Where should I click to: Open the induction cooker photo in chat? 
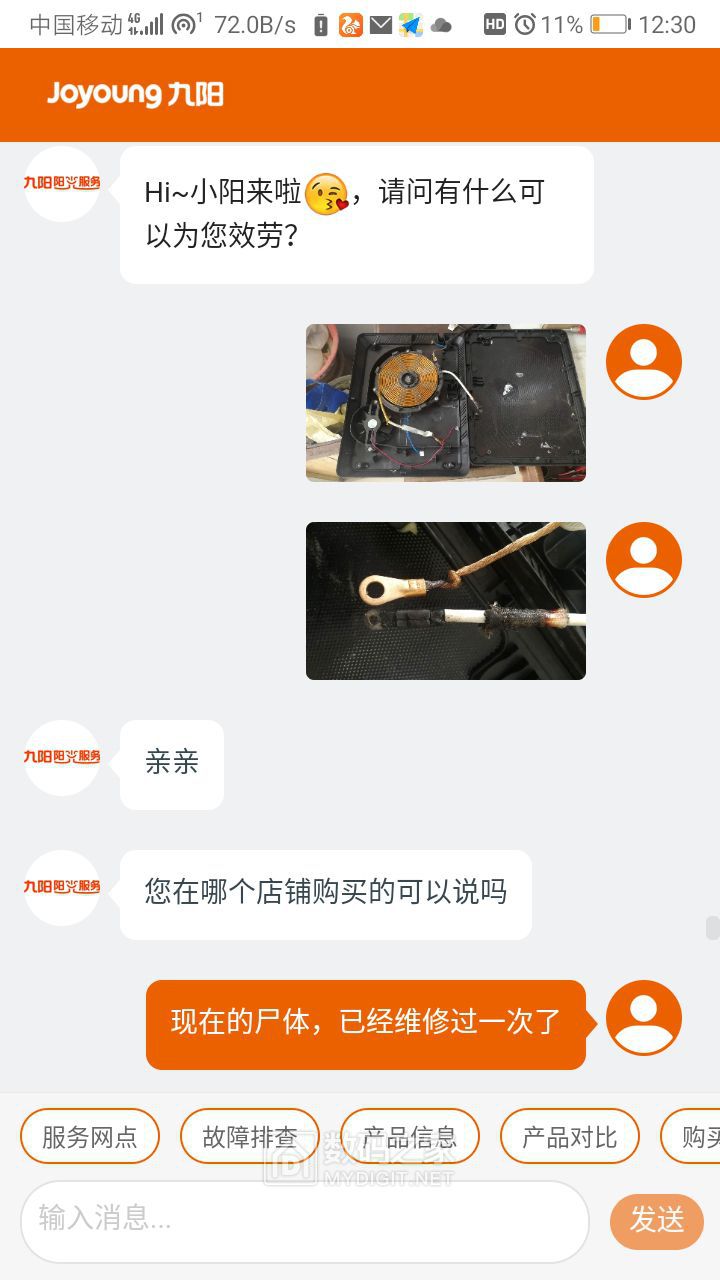pos(445,402)
